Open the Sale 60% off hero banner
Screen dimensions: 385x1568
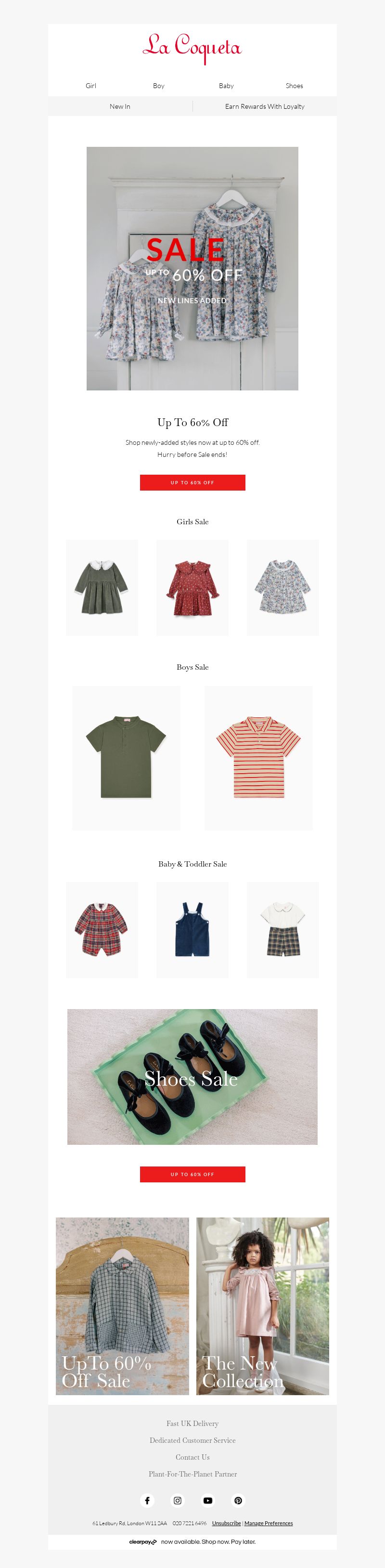(x=192, y=268)
